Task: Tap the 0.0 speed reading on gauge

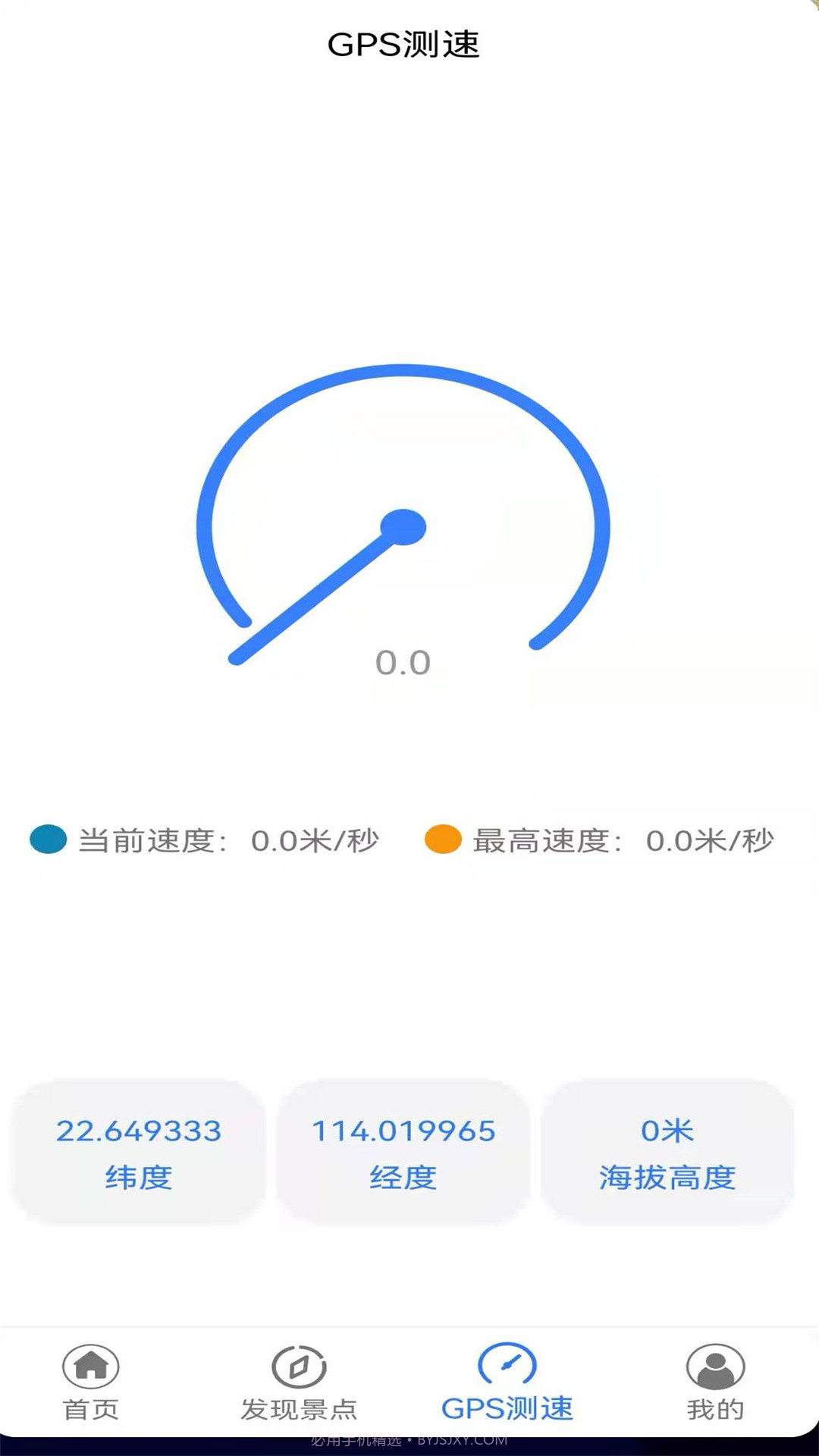Action: pos(403,661)
